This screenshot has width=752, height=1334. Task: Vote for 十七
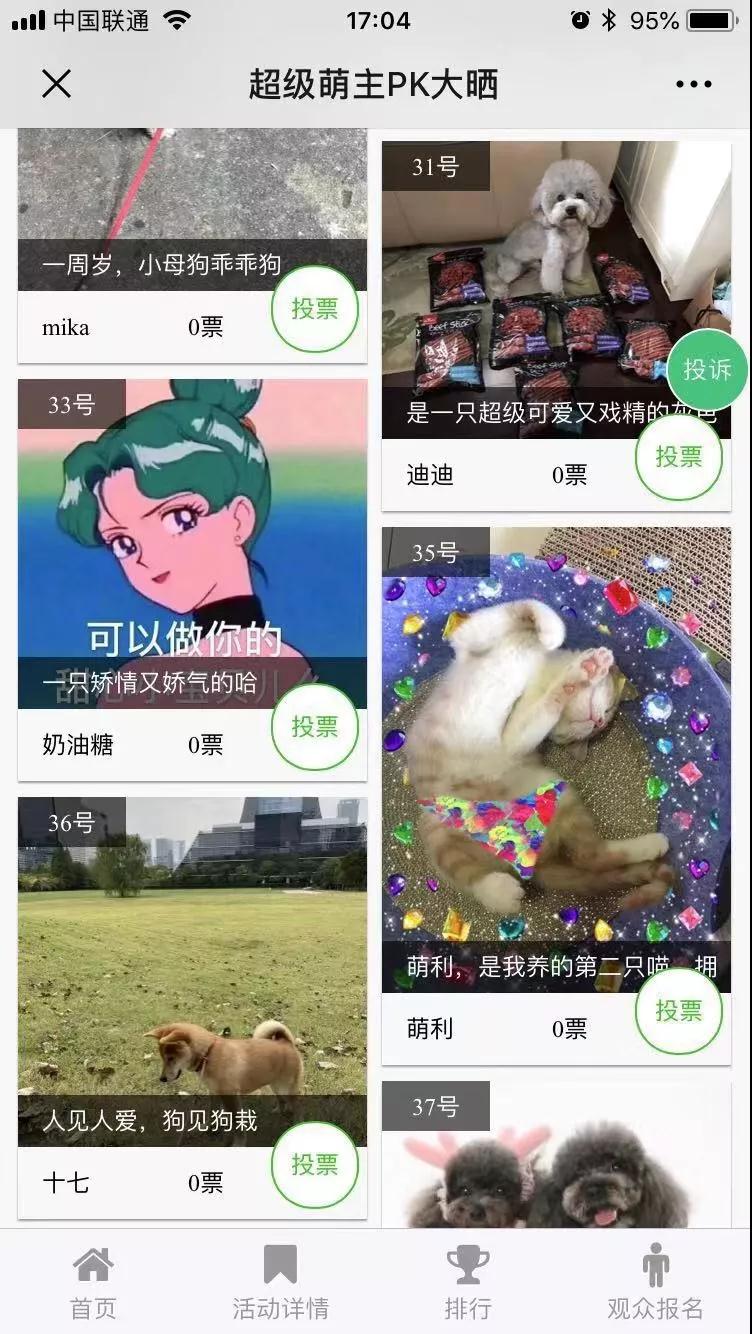(315, 1165)
